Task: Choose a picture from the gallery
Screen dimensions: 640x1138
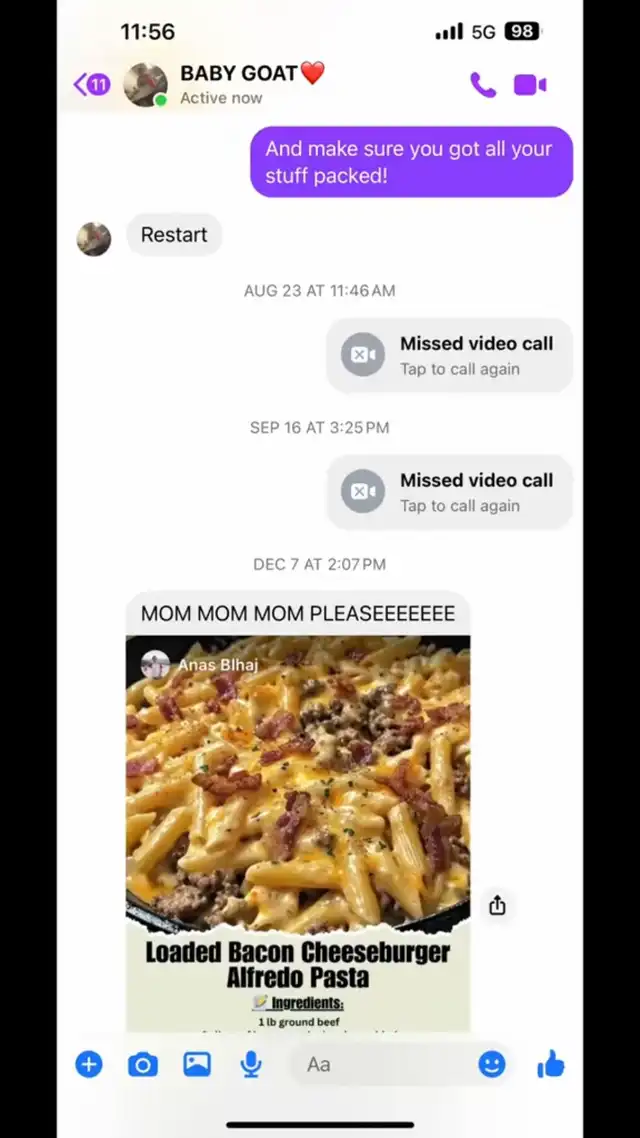Action: [x=197, y=1065]
